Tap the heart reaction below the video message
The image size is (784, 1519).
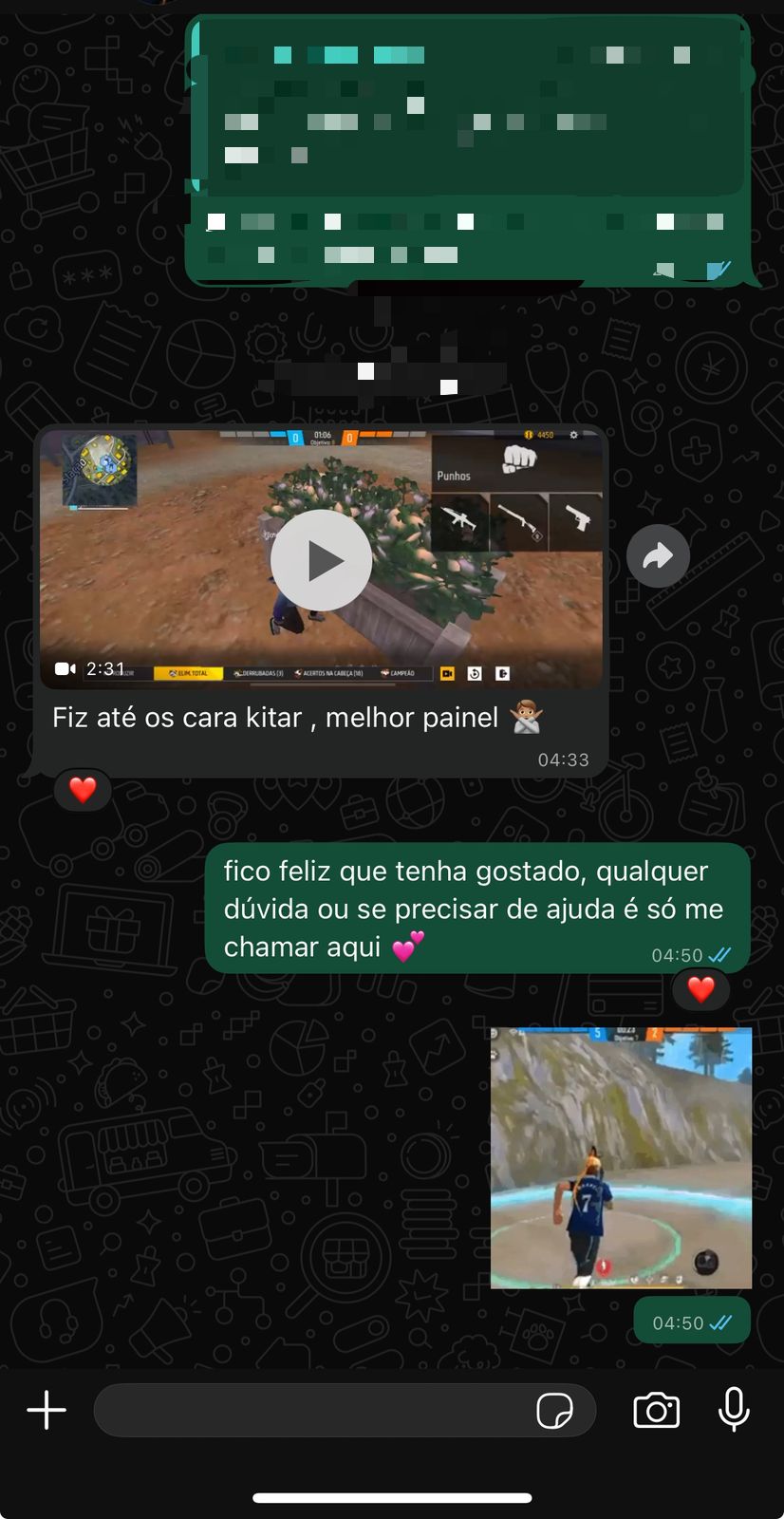83,789
